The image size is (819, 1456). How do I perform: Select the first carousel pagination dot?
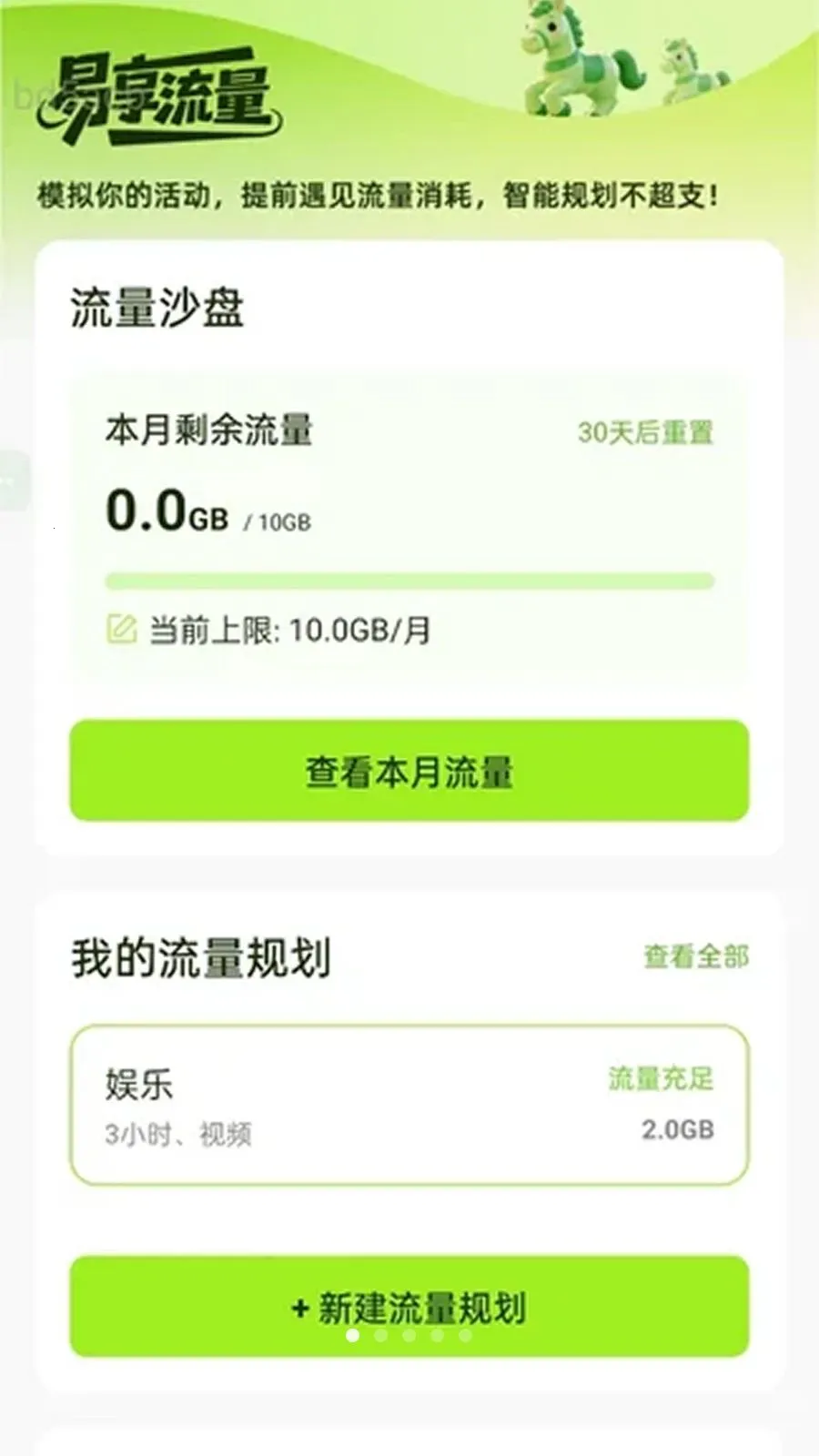(353, 1335)
